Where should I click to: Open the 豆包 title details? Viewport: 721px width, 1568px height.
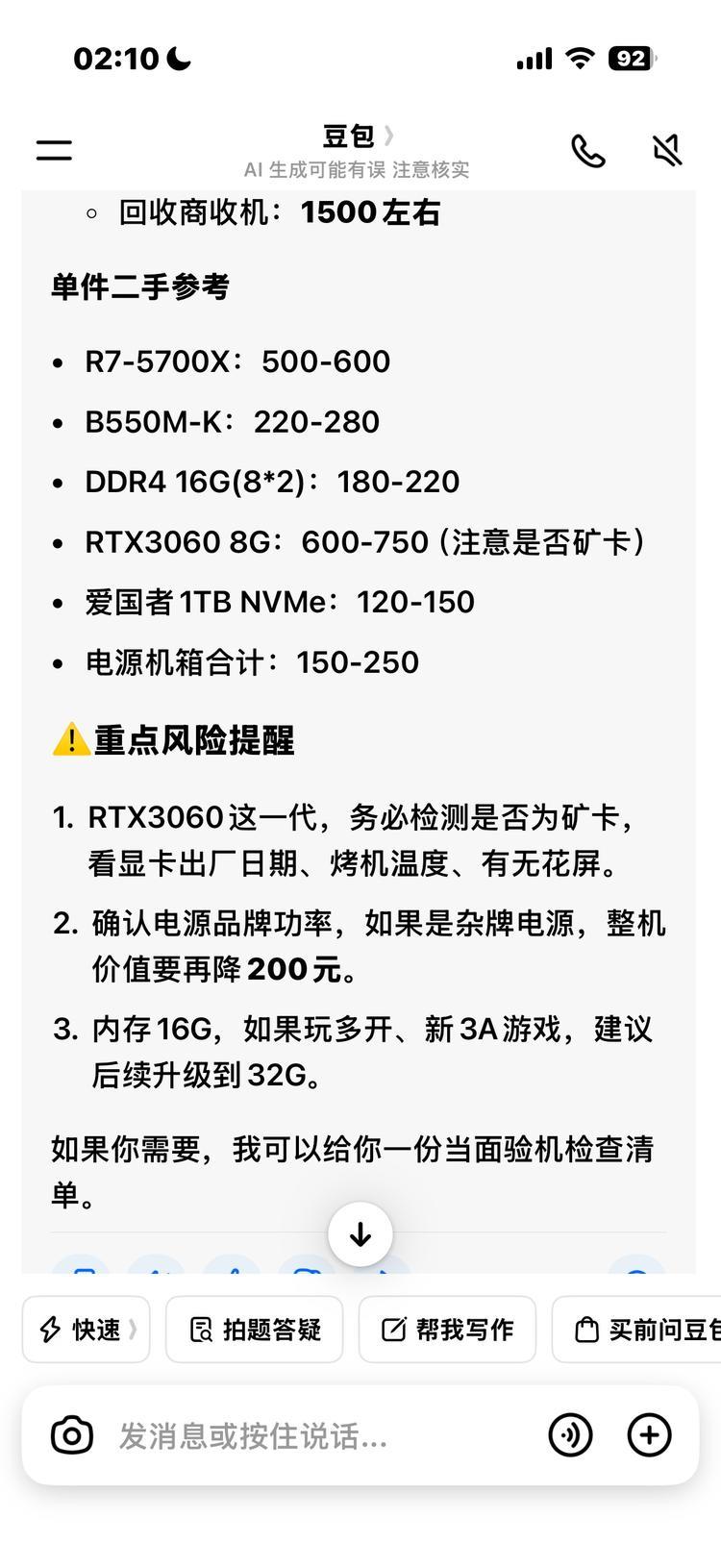click(358, 137)
